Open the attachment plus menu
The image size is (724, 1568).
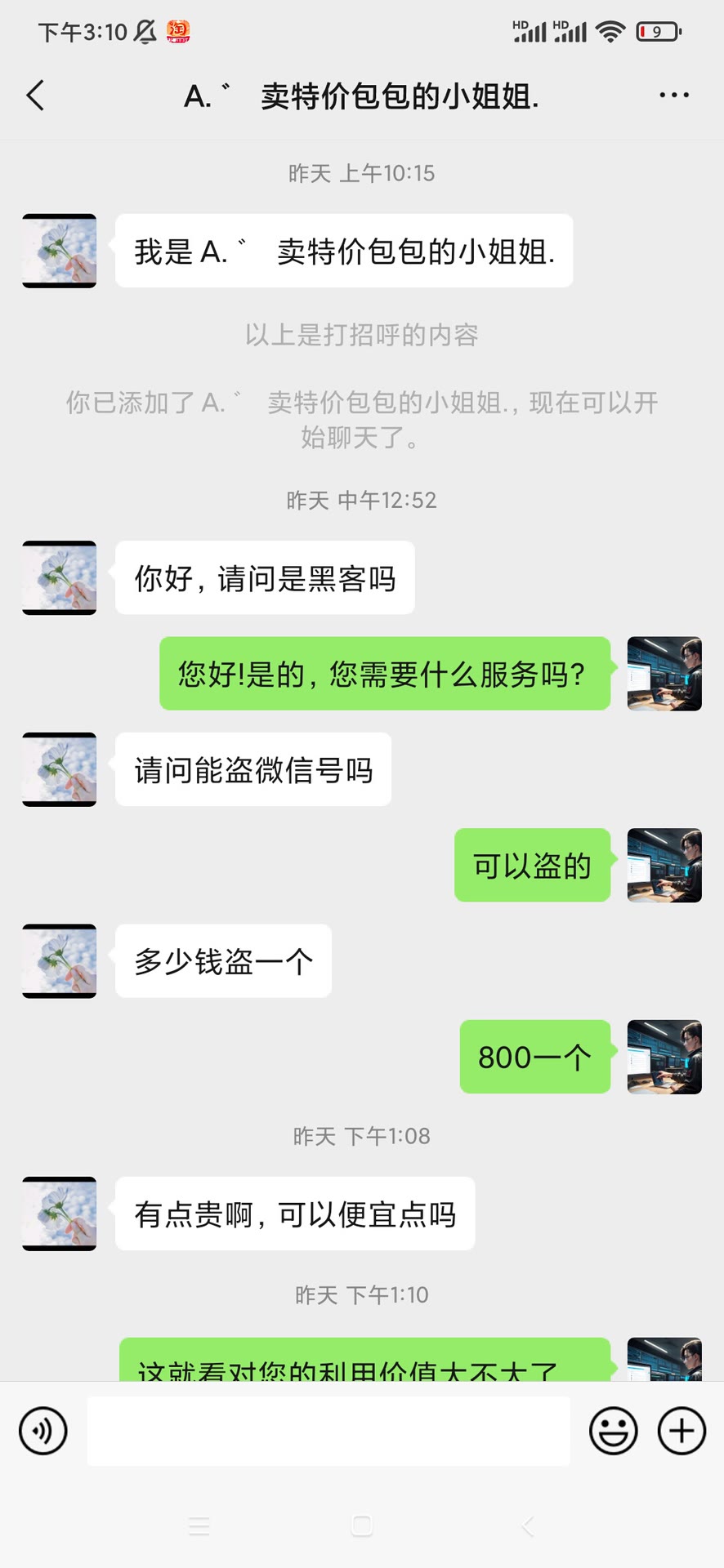680,1432
